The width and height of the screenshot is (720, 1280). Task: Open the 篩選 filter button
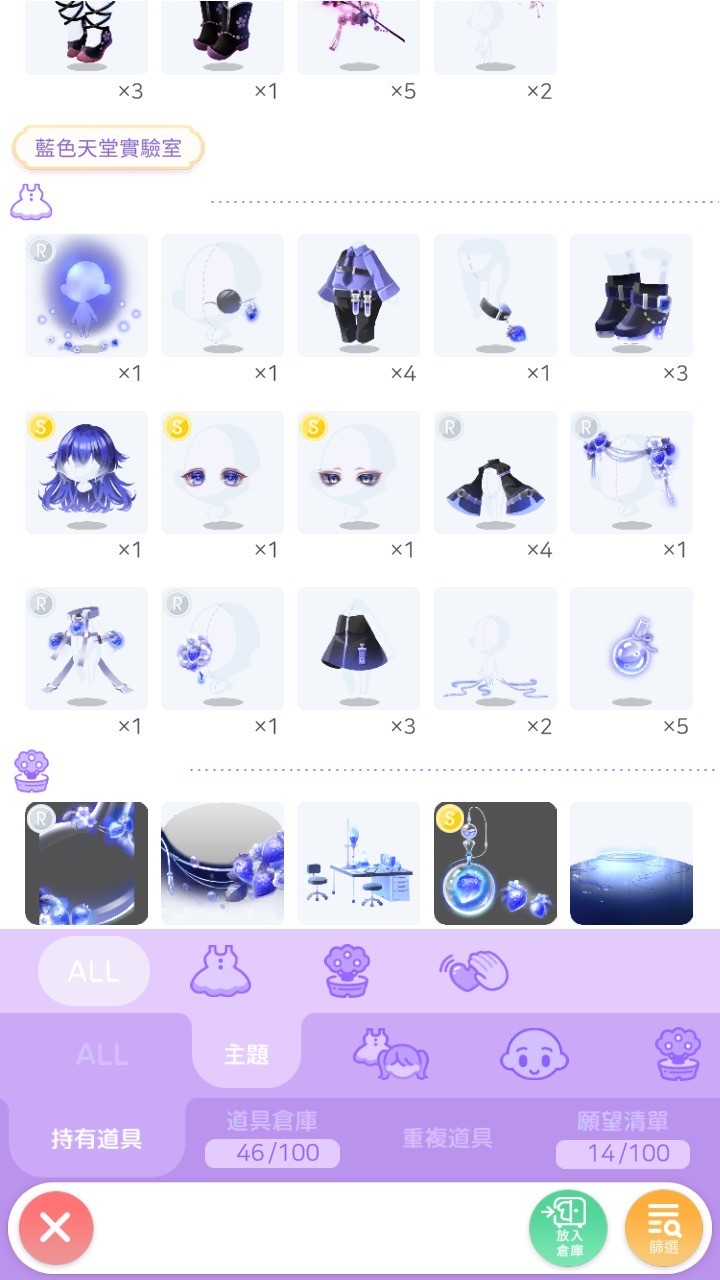[663, 1228]
